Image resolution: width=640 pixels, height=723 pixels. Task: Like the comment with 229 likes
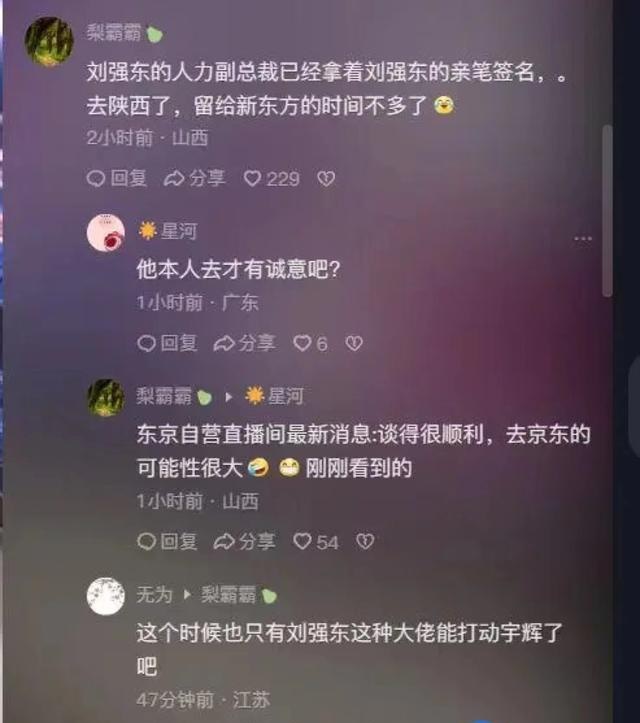[253, 179]
